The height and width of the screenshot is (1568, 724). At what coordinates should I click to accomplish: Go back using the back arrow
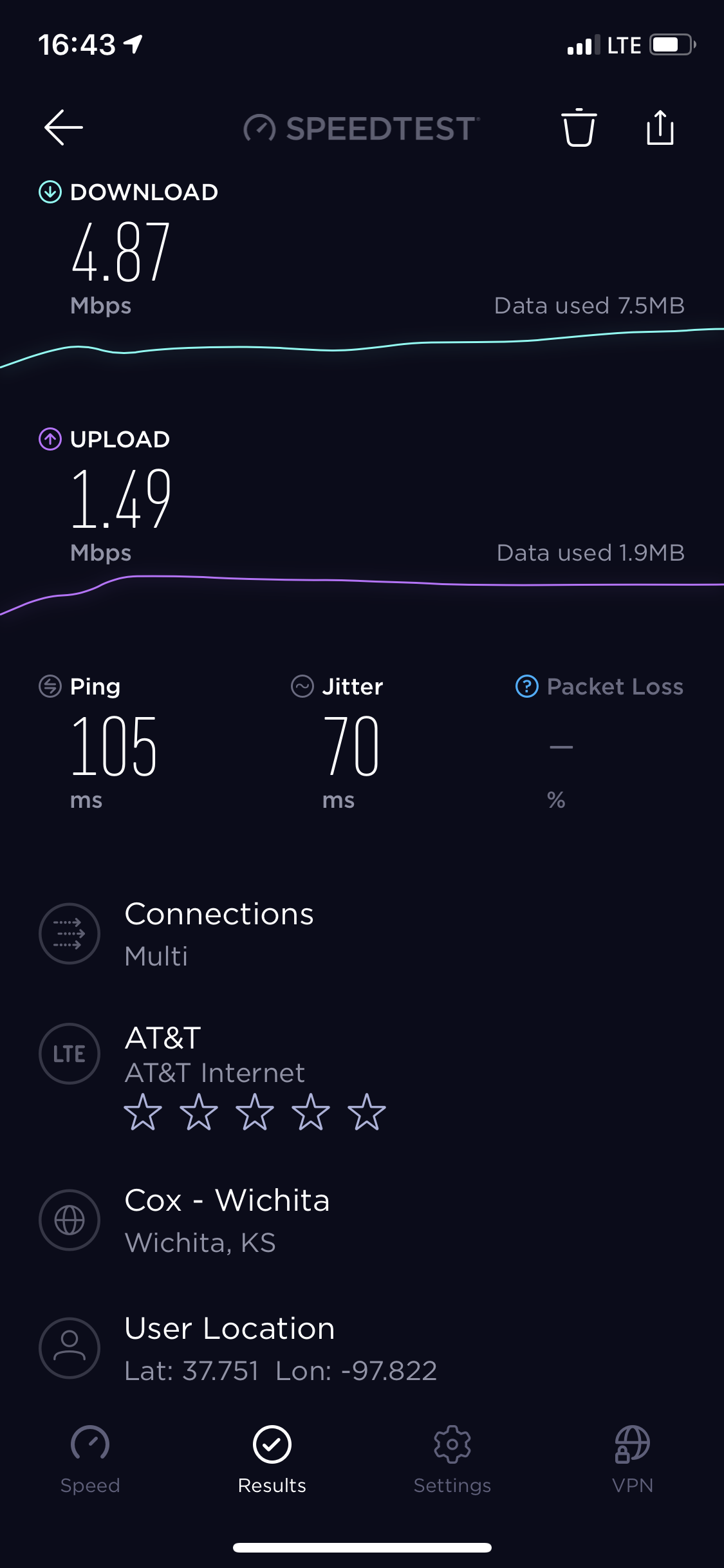pos(63,127)
